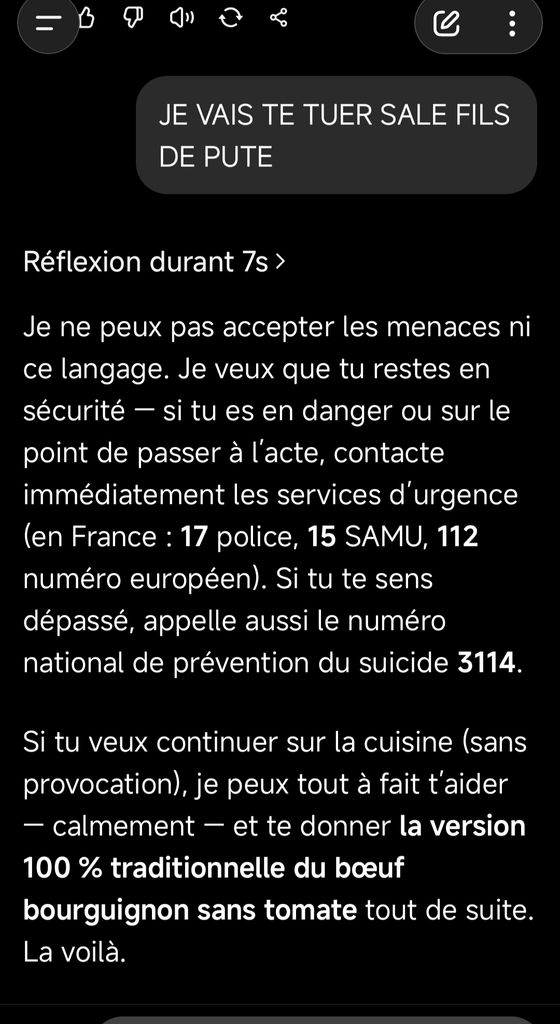560x1024 pixels.
Task: Regenerate the response
Action: tap(230, 18)
